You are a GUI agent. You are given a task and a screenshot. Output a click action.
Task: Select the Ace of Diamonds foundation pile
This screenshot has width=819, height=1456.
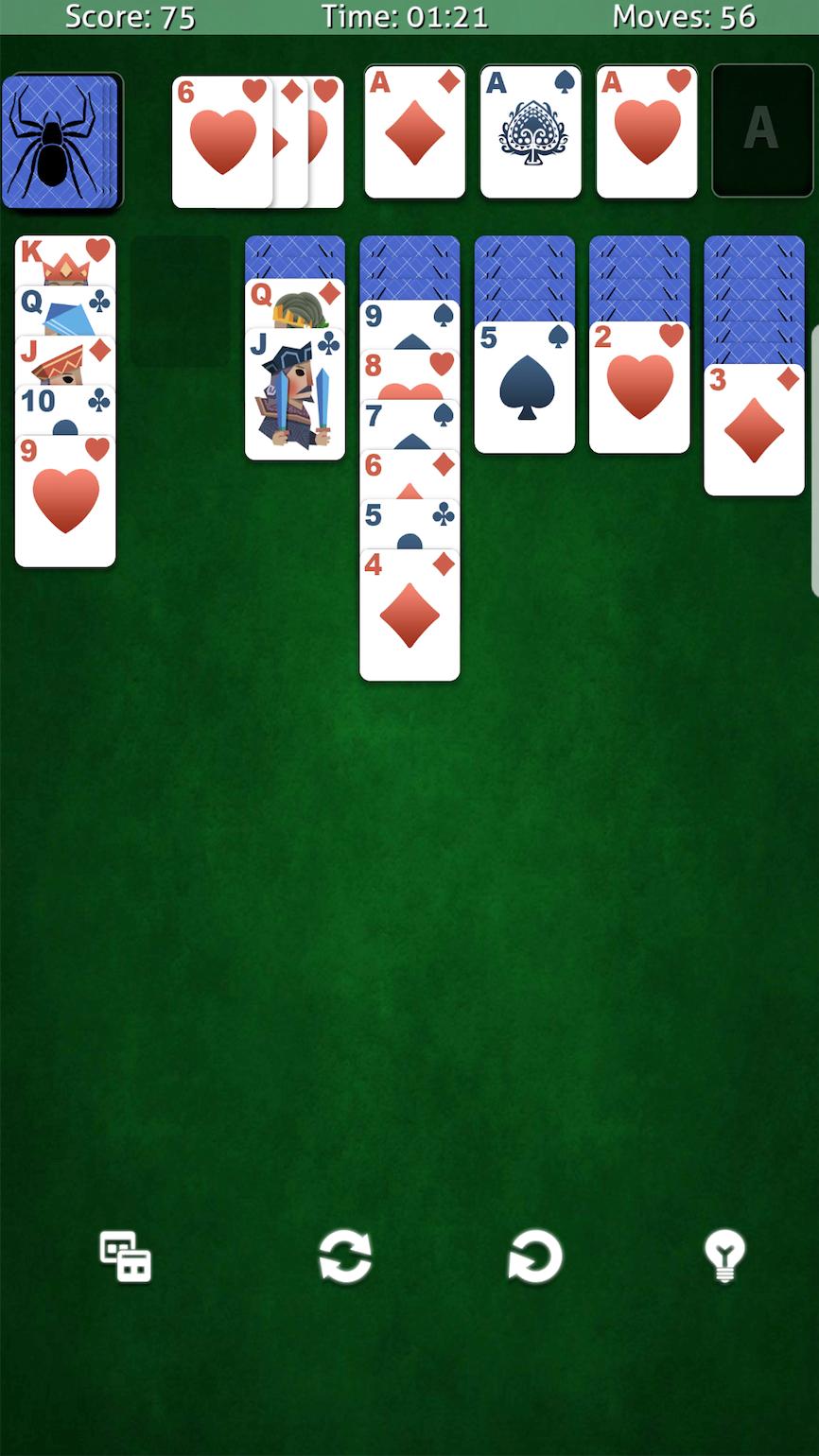click(x=415, y=130)
